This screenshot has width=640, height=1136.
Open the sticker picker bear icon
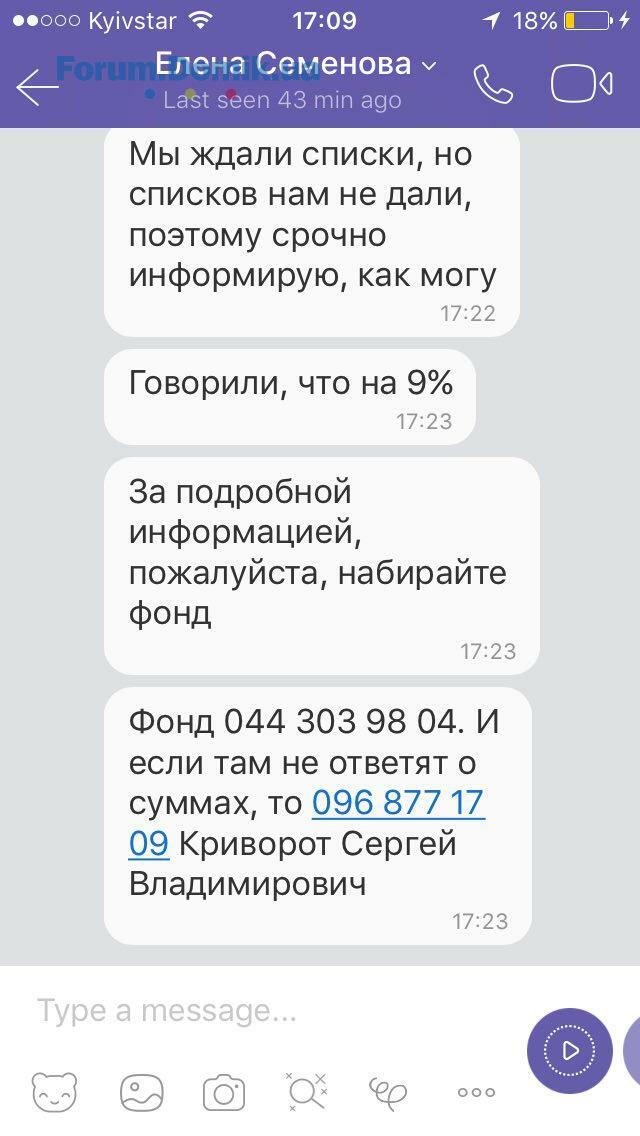pyautogui.click(x=54, y=1093)
